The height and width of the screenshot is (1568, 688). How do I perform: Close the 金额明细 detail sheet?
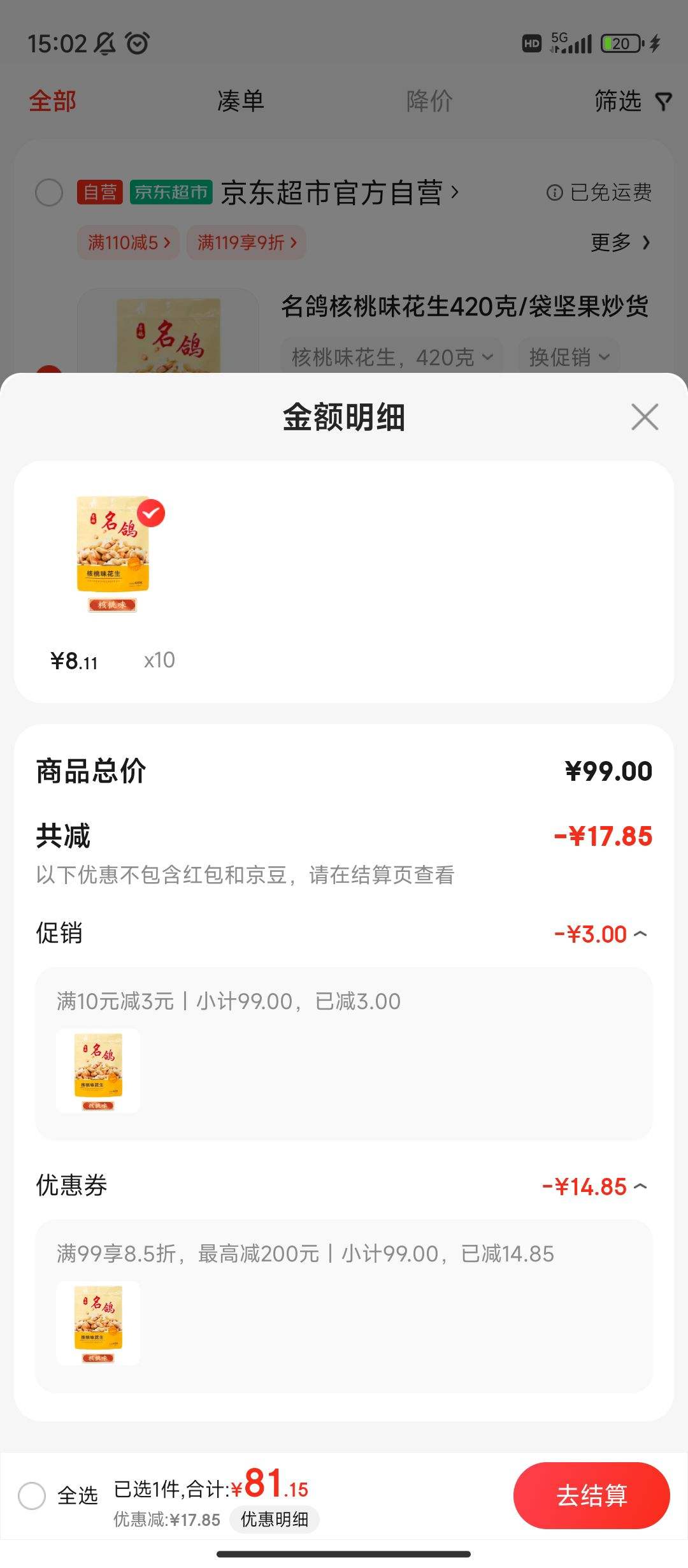click(x=644, y=417)
